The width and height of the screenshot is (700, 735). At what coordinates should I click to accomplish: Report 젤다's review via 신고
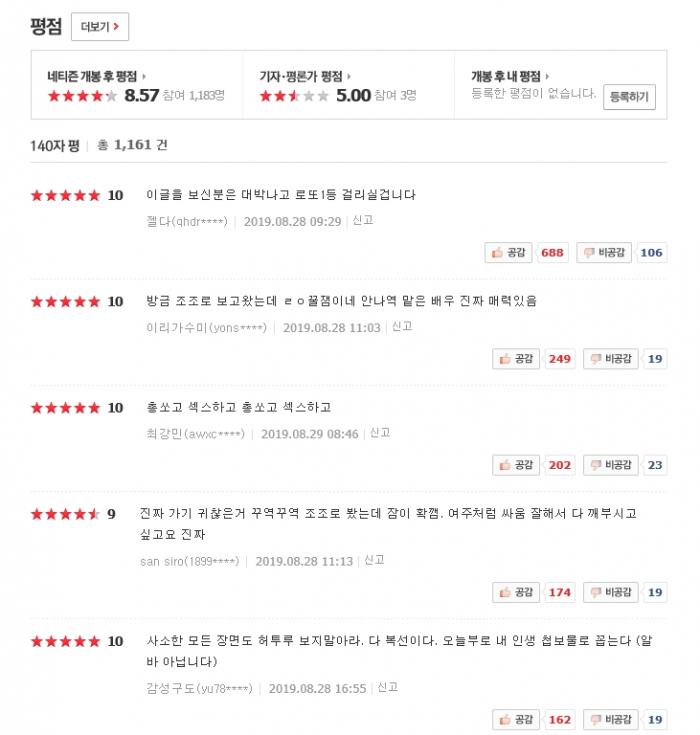pyautogui.click(x=363, y=221)
